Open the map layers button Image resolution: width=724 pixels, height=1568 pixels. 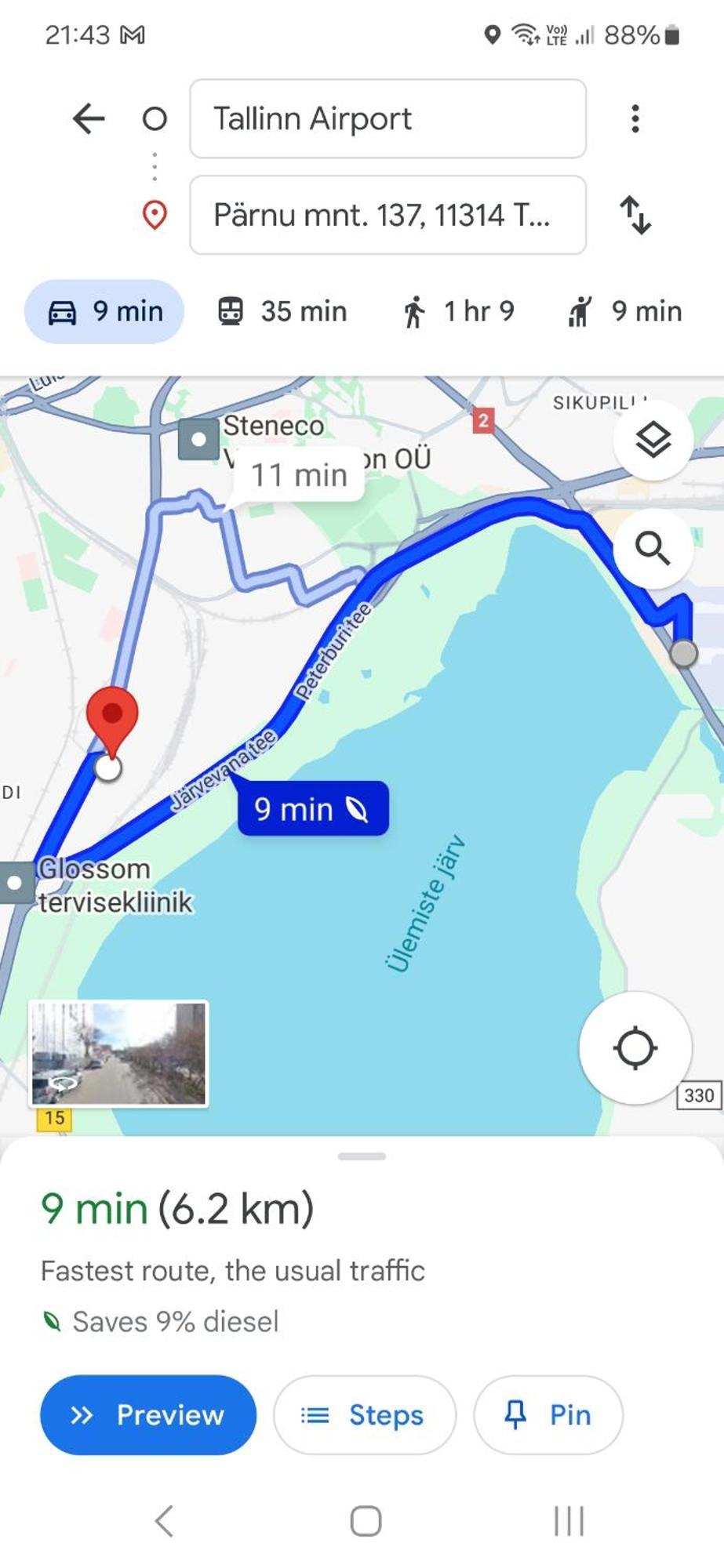coord(653,440)
